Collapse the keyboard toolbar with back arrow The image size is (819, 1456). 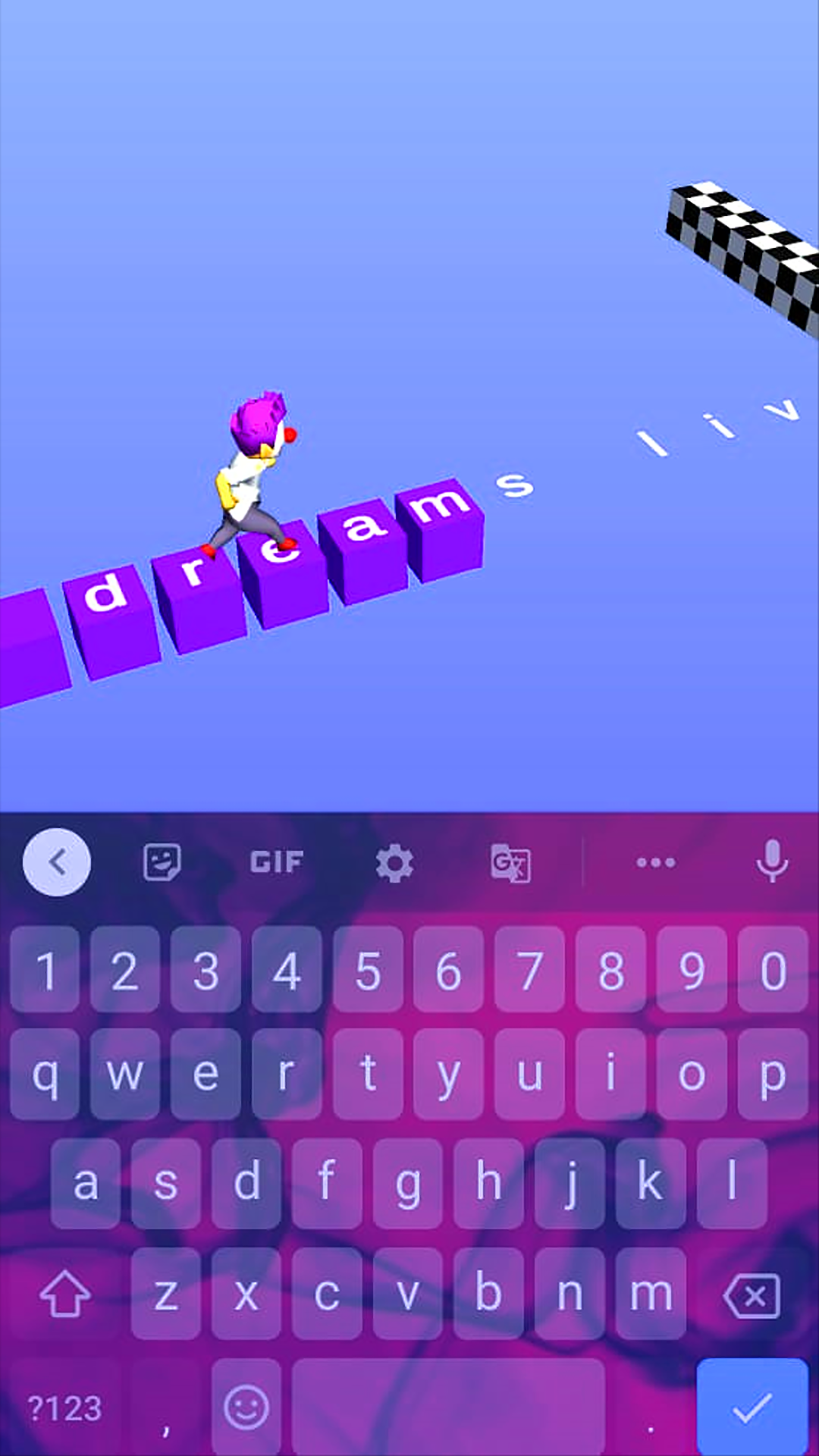point(57,862)
